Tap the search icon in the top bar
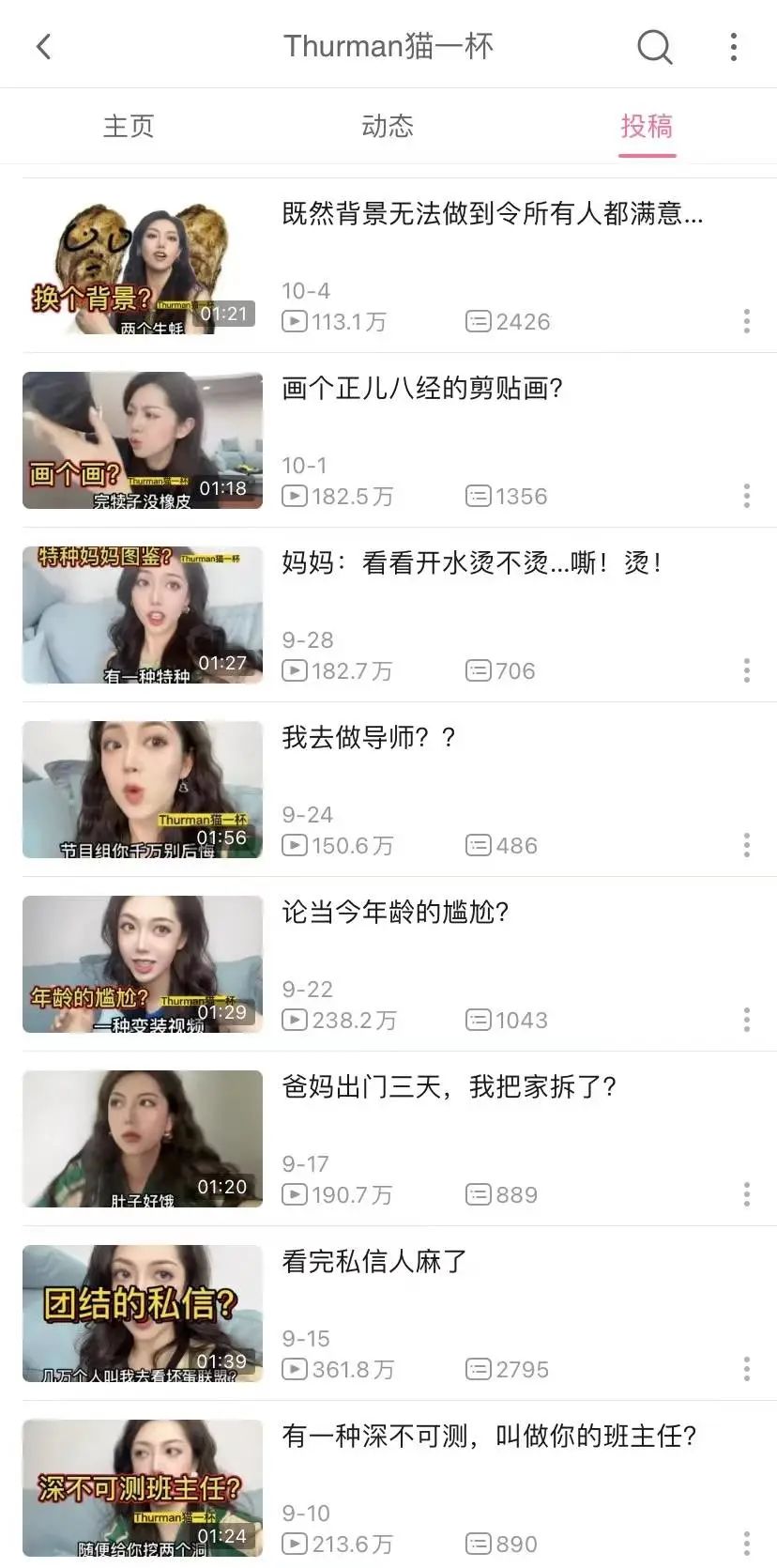This screenshot has width=777, height=1568. tap(654, 45)
